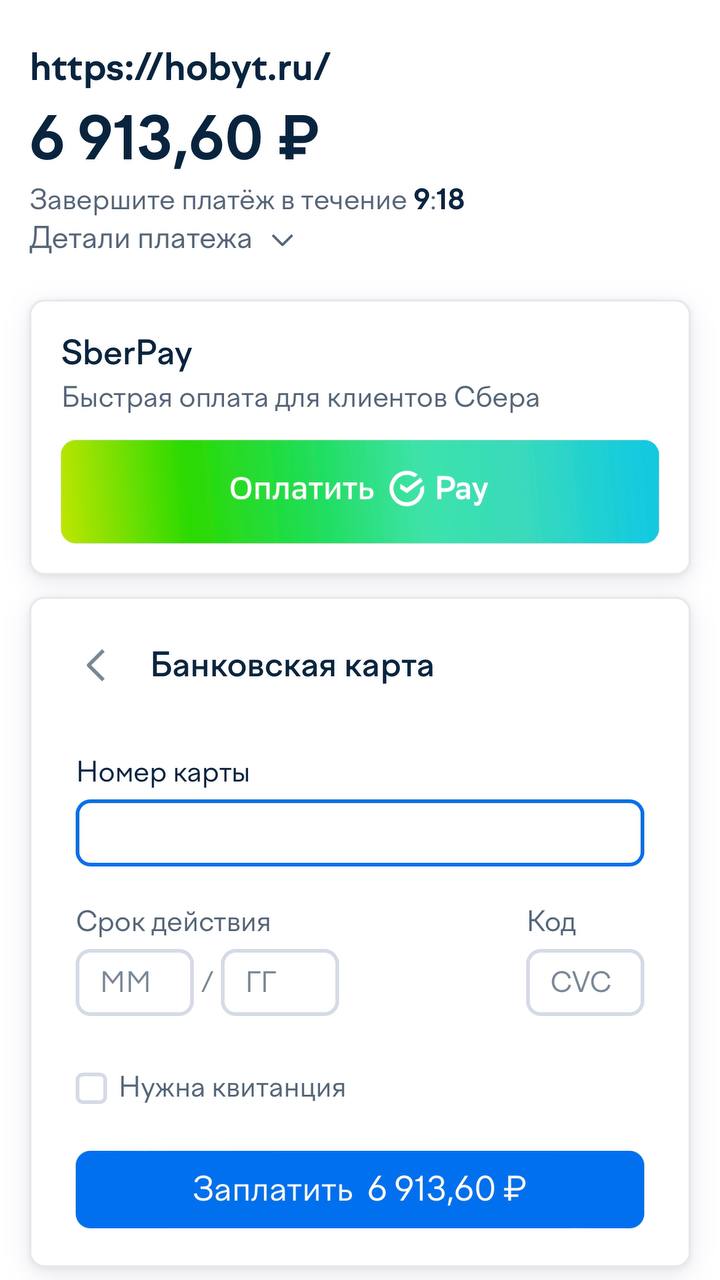This screenshot has width=720, height=1280.
Task: Select the ГГ expiry year field
Action: [x=280, y=982]
